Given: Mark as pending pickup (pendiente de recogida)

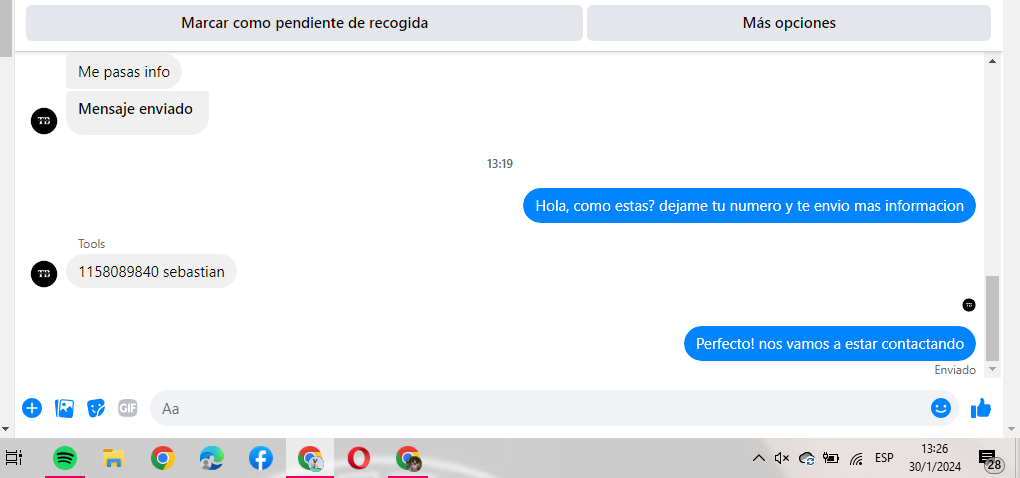Looking at the screenshot, I should 304,23.
